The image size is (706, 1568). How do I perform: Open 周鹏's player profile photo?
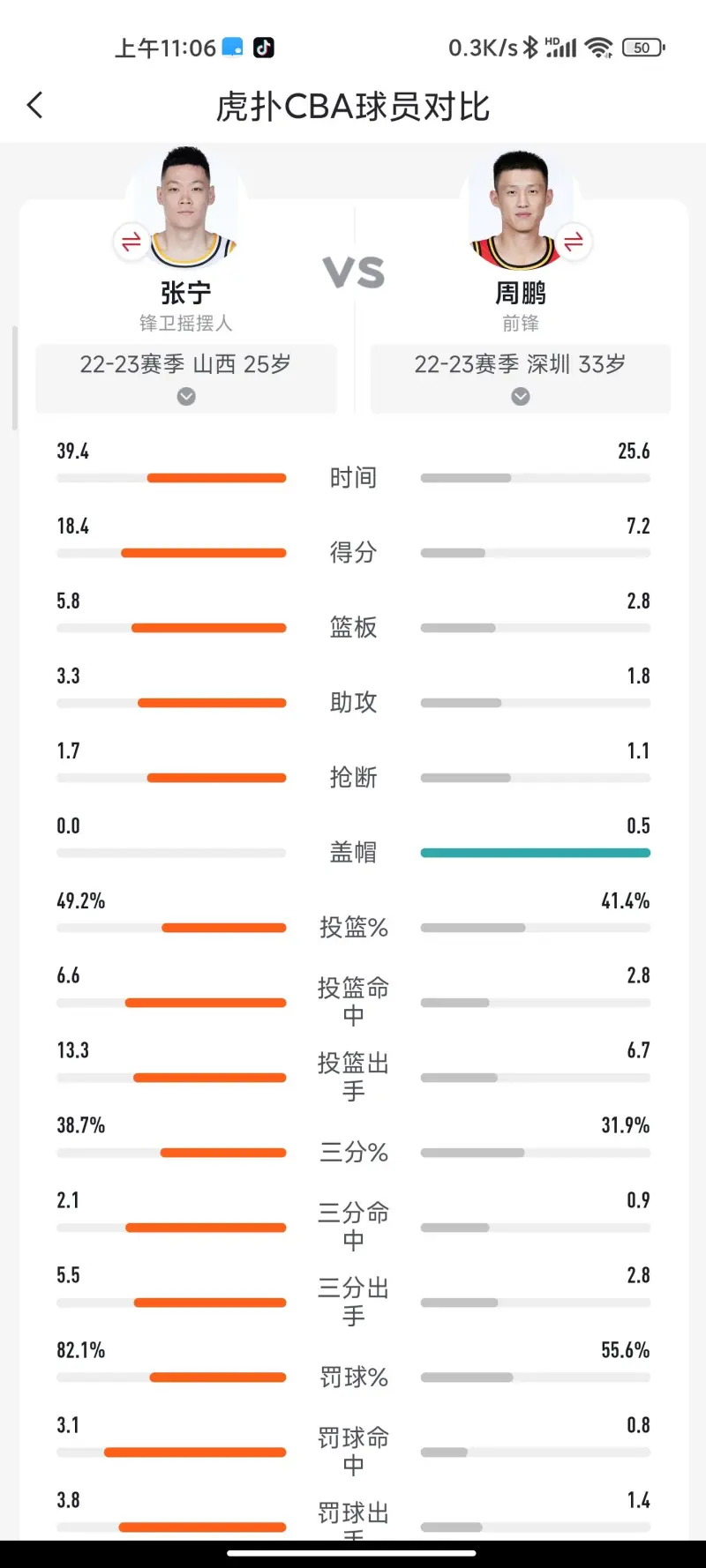pyautogui.click(x=521, y=208)
